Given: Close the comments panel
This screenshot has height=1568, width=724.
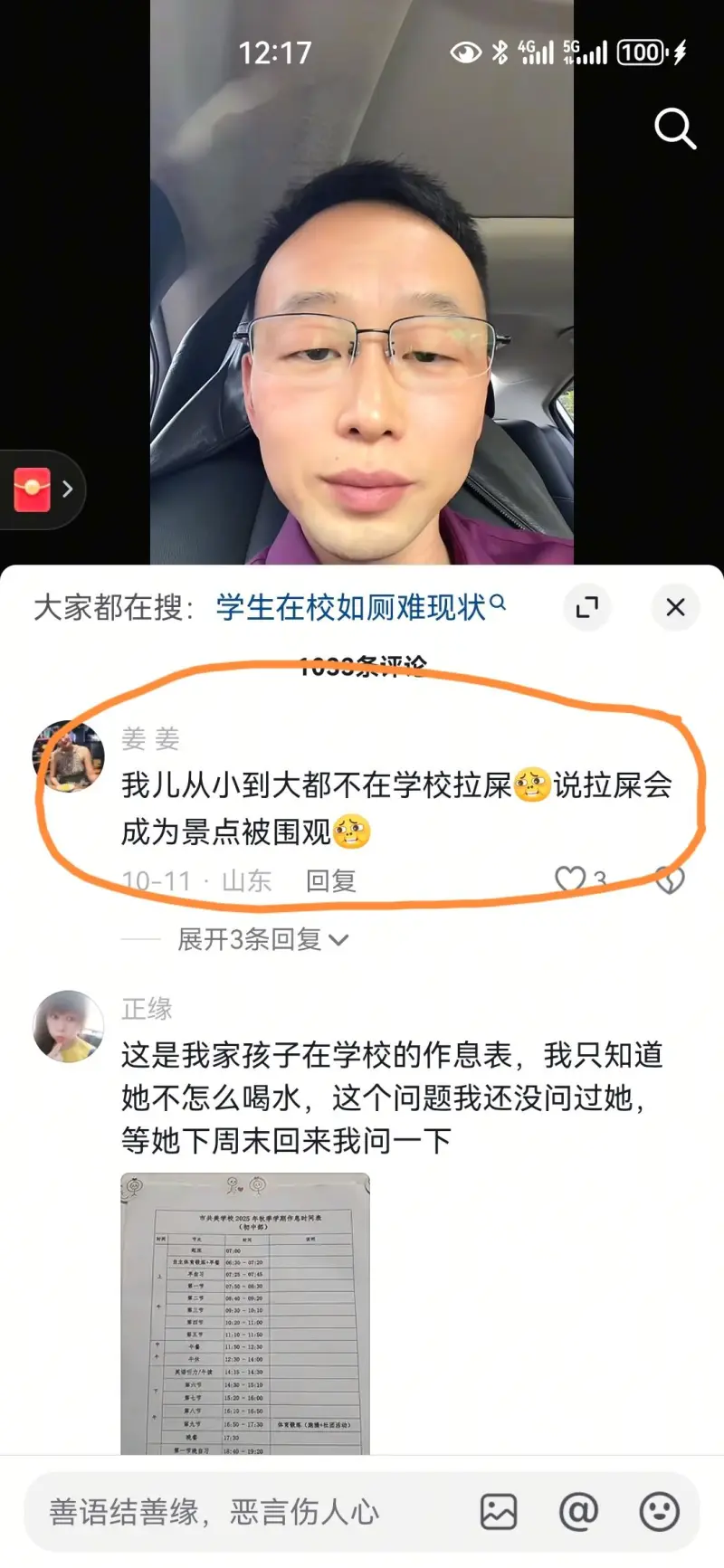Looking at the screenshot, I should [675, 607].
